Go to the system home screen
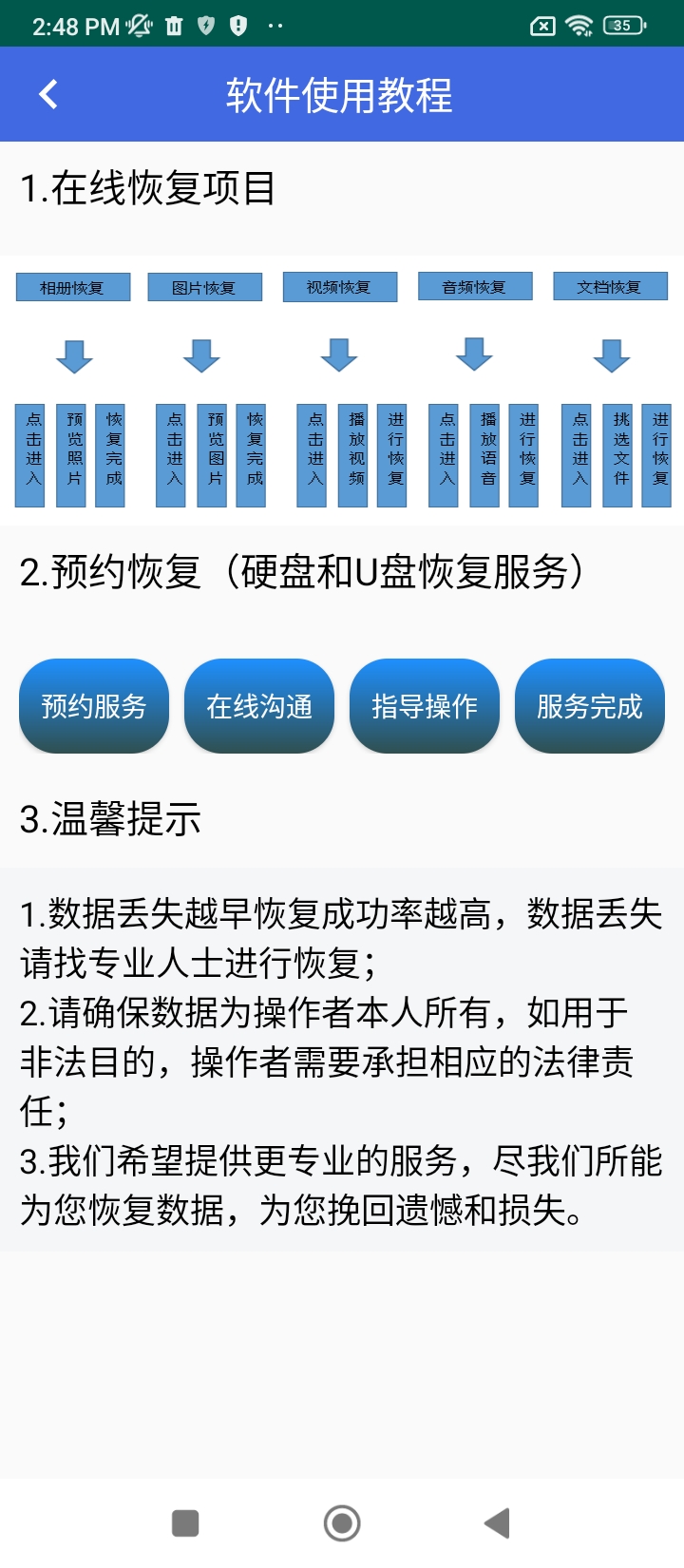Viewport: 684px width, 1568px height. tap(342, 1523)
